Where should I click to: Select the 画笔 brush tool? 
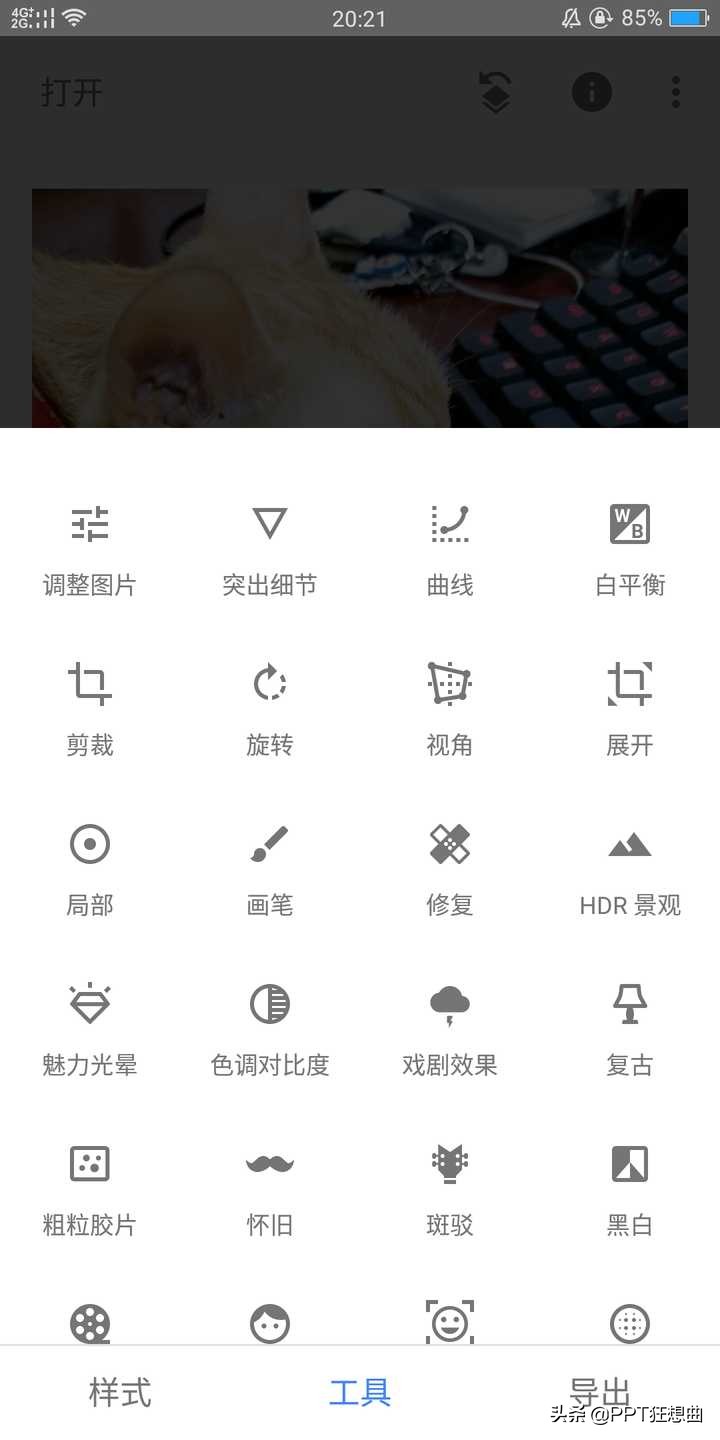tap(270, 869)
